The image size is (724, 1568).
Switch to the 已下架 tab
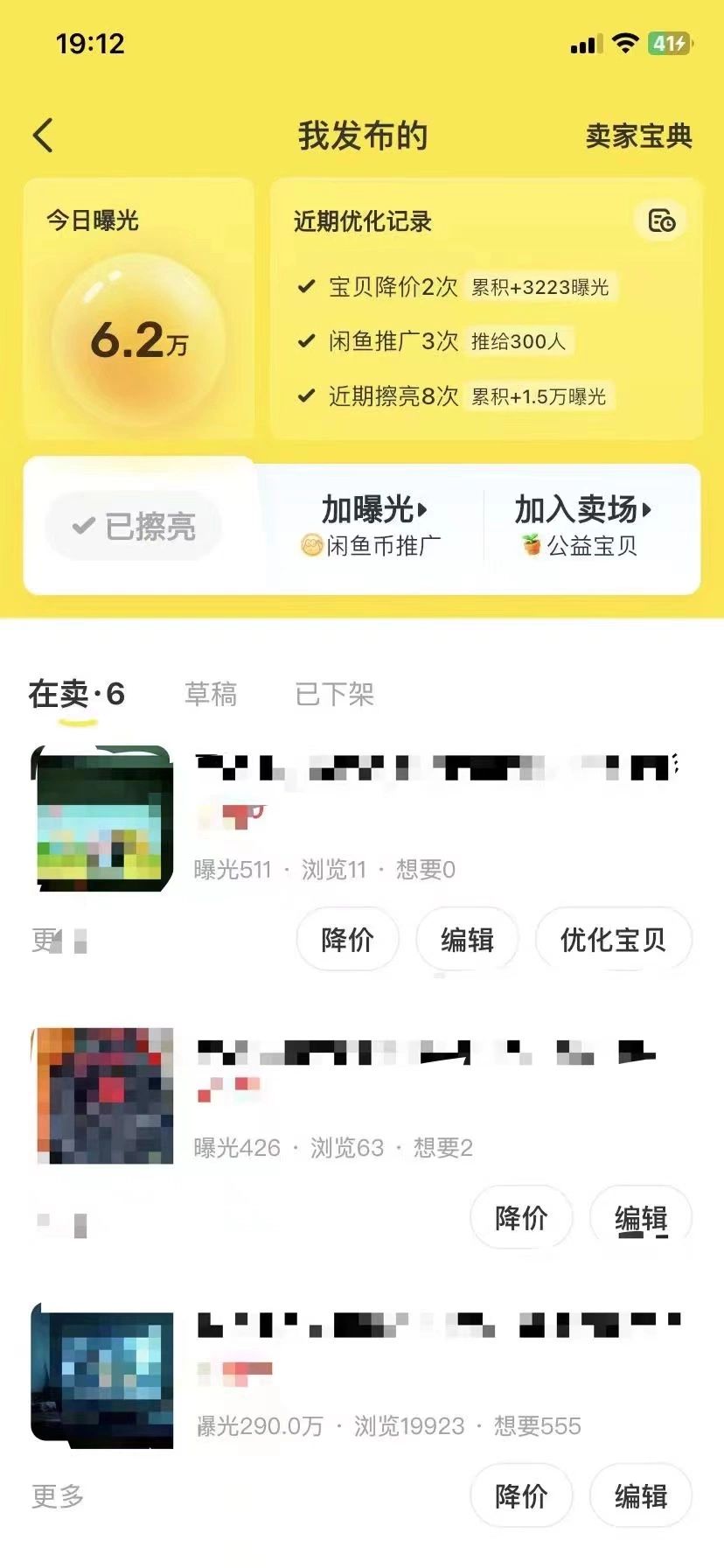(x=334, y=694)
